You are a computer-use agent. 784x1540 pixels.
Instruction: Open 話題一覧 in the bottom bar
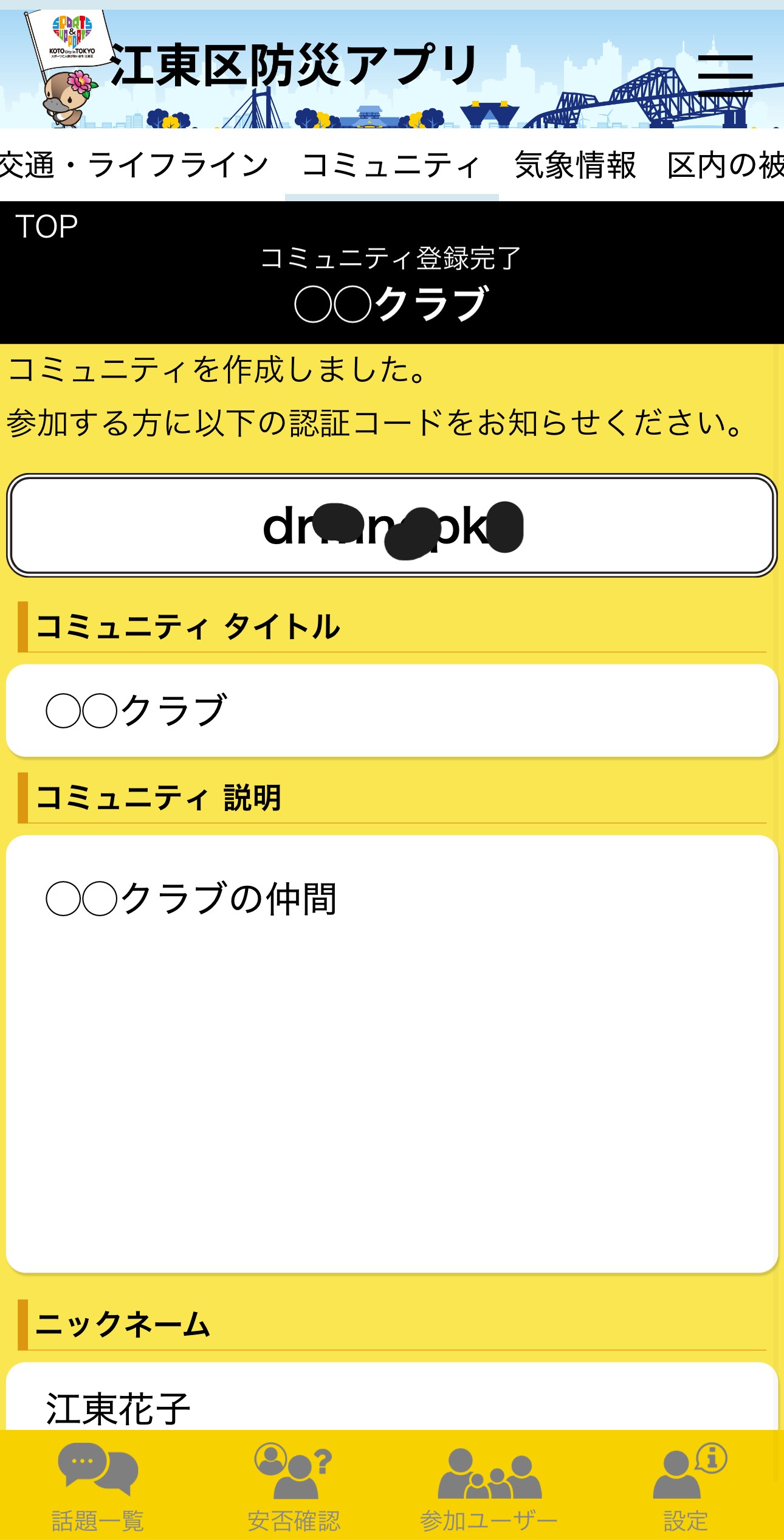coord(98,1486)
